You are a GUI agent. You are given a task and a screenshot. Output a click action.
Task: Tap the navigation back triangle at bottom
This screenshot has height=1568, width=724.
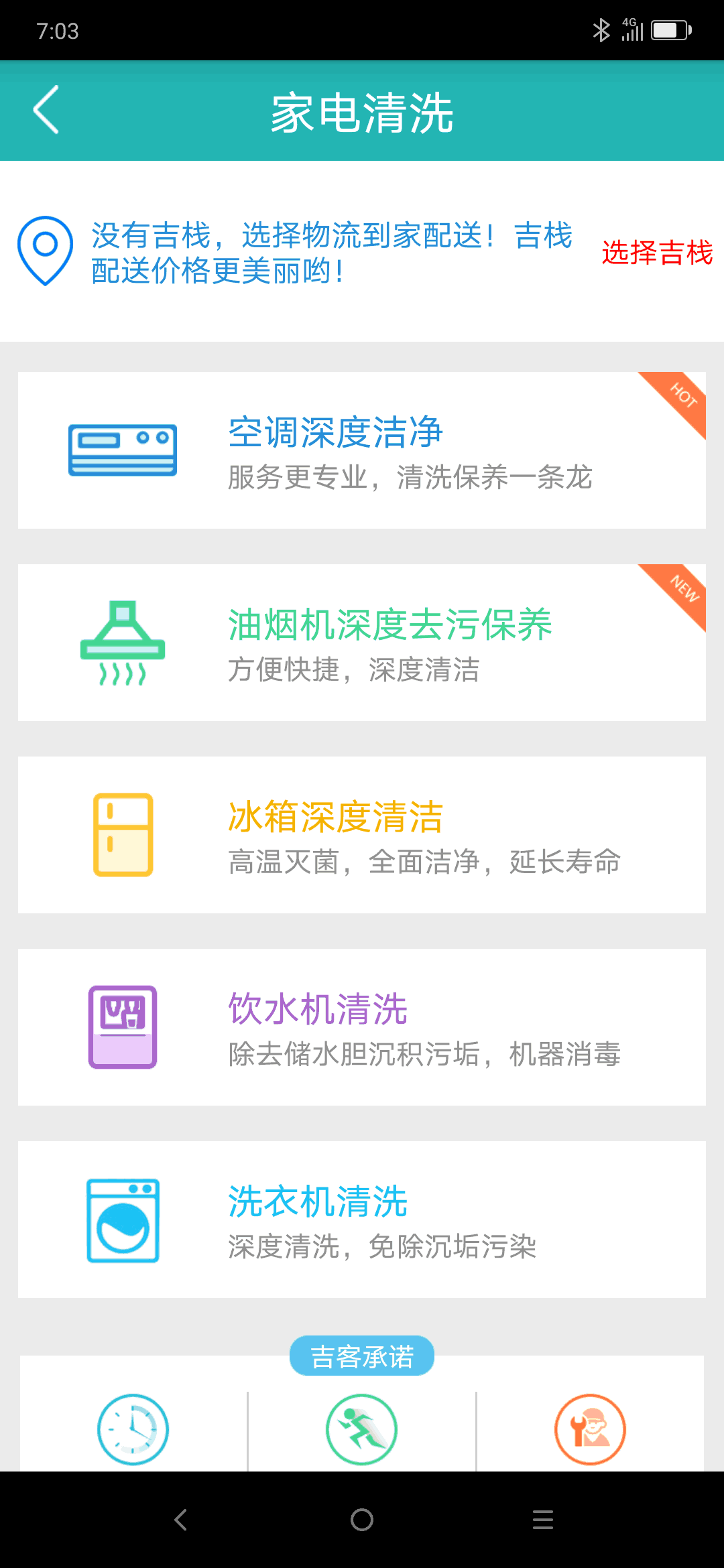click(x=180, y=1520)
